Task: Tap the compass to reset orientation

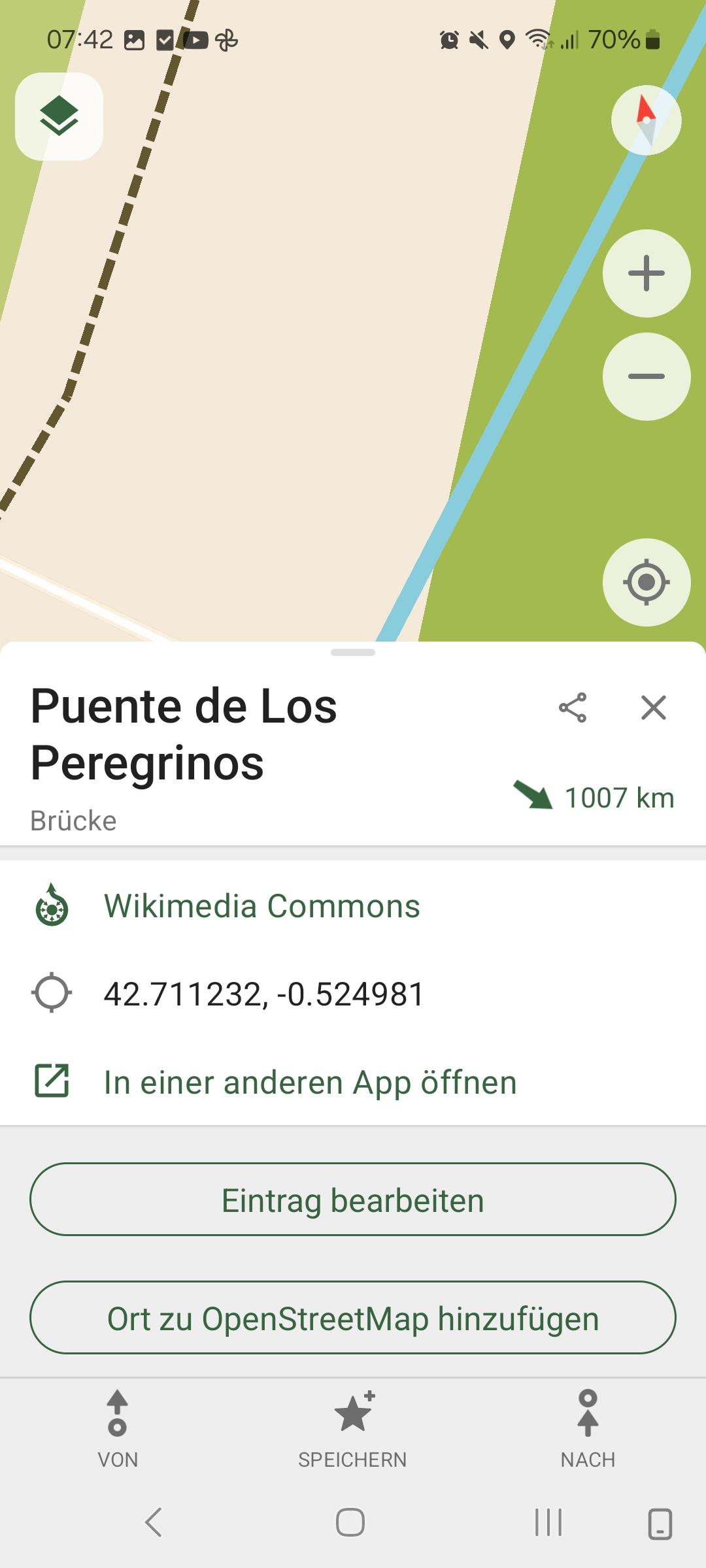Action: pos(646,120)
